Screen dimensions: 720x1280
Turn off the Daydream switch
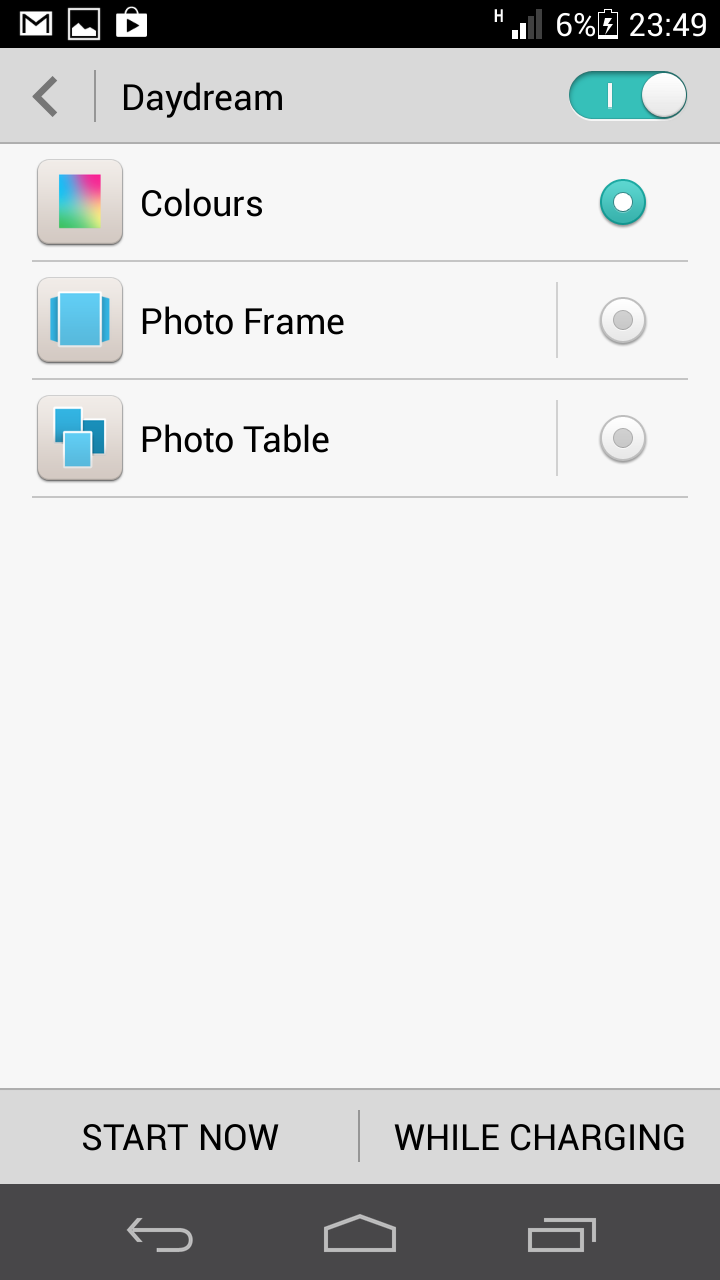(x=628, y=97)
